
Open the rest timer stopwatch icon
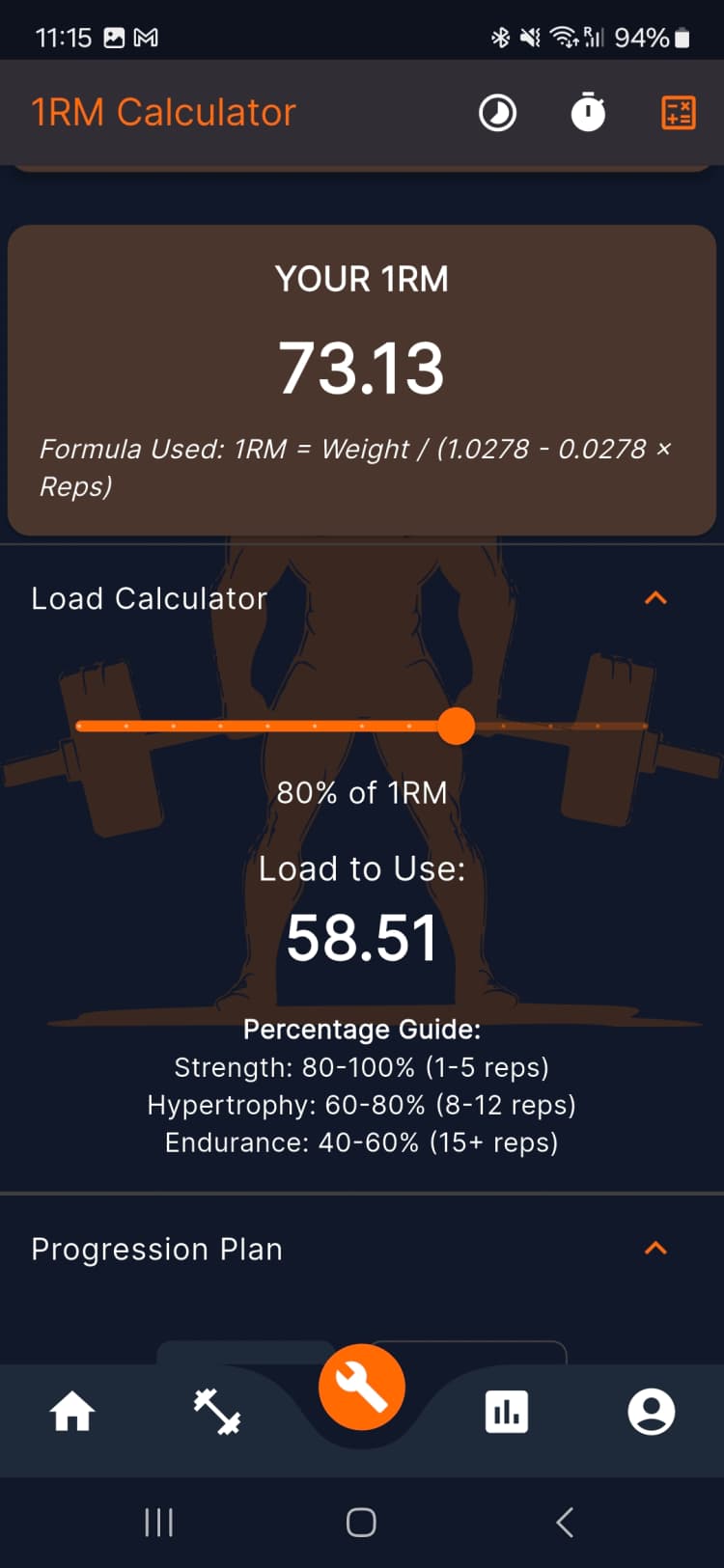point(588,112)
